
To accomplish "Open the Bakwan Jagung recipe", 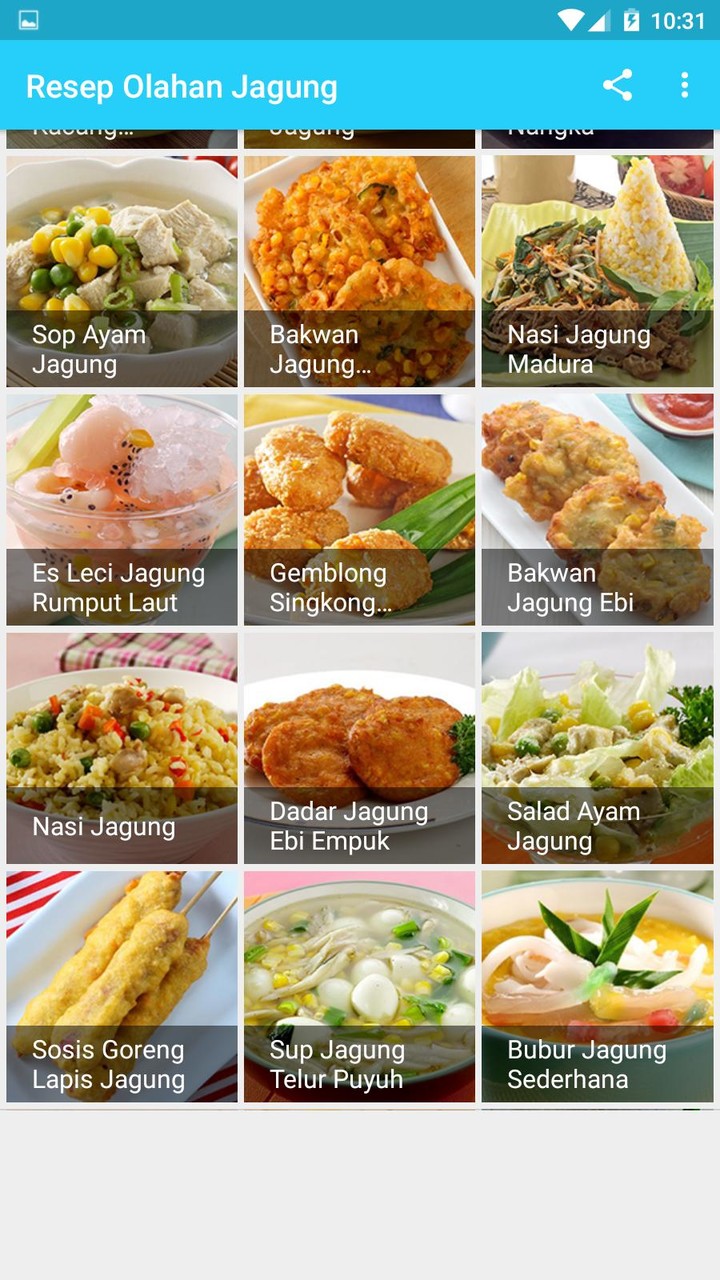I will click(x=359, y=270).
